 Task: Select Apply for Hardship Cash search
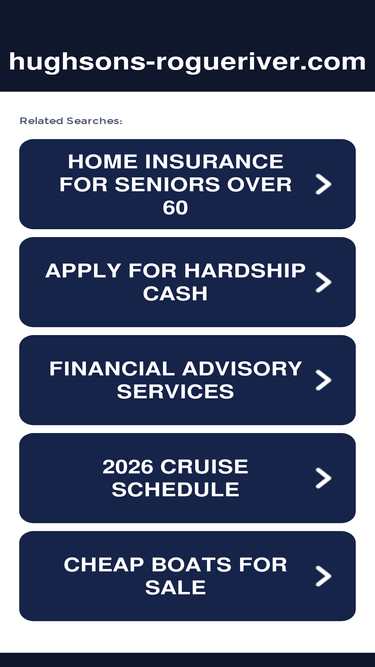coord(188,282)
